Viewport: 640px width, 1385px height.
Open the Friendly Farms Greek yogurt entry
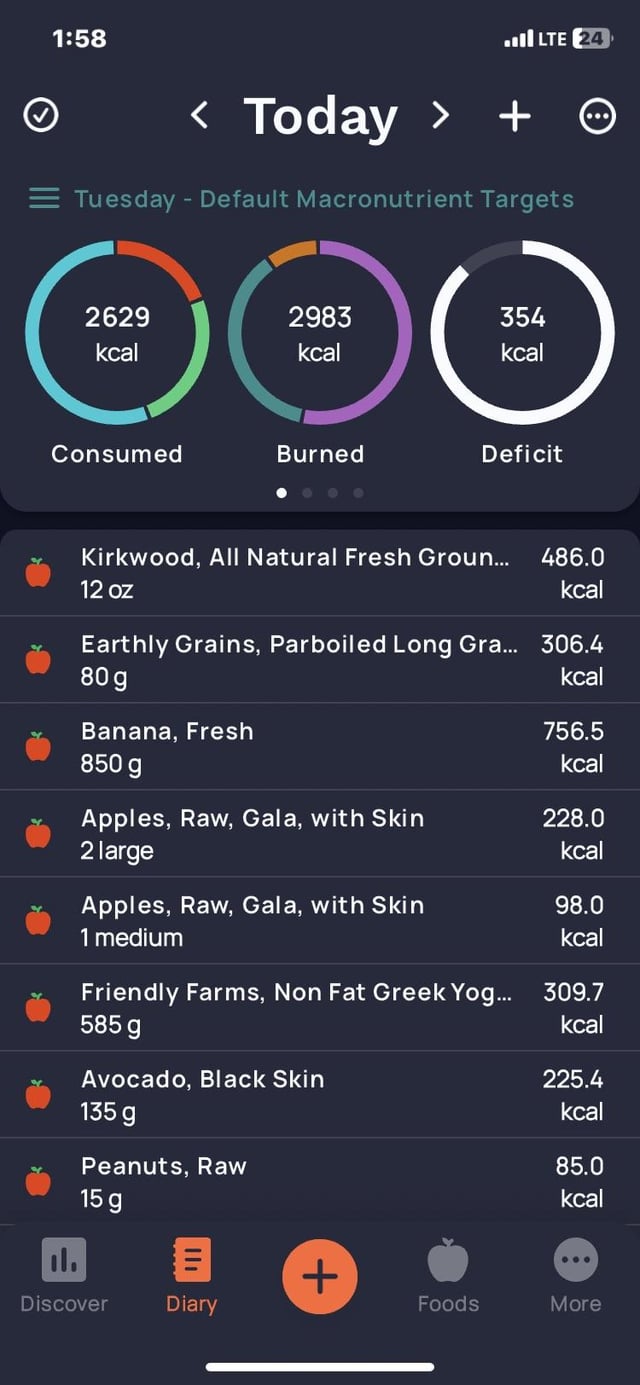[320, 1008]
